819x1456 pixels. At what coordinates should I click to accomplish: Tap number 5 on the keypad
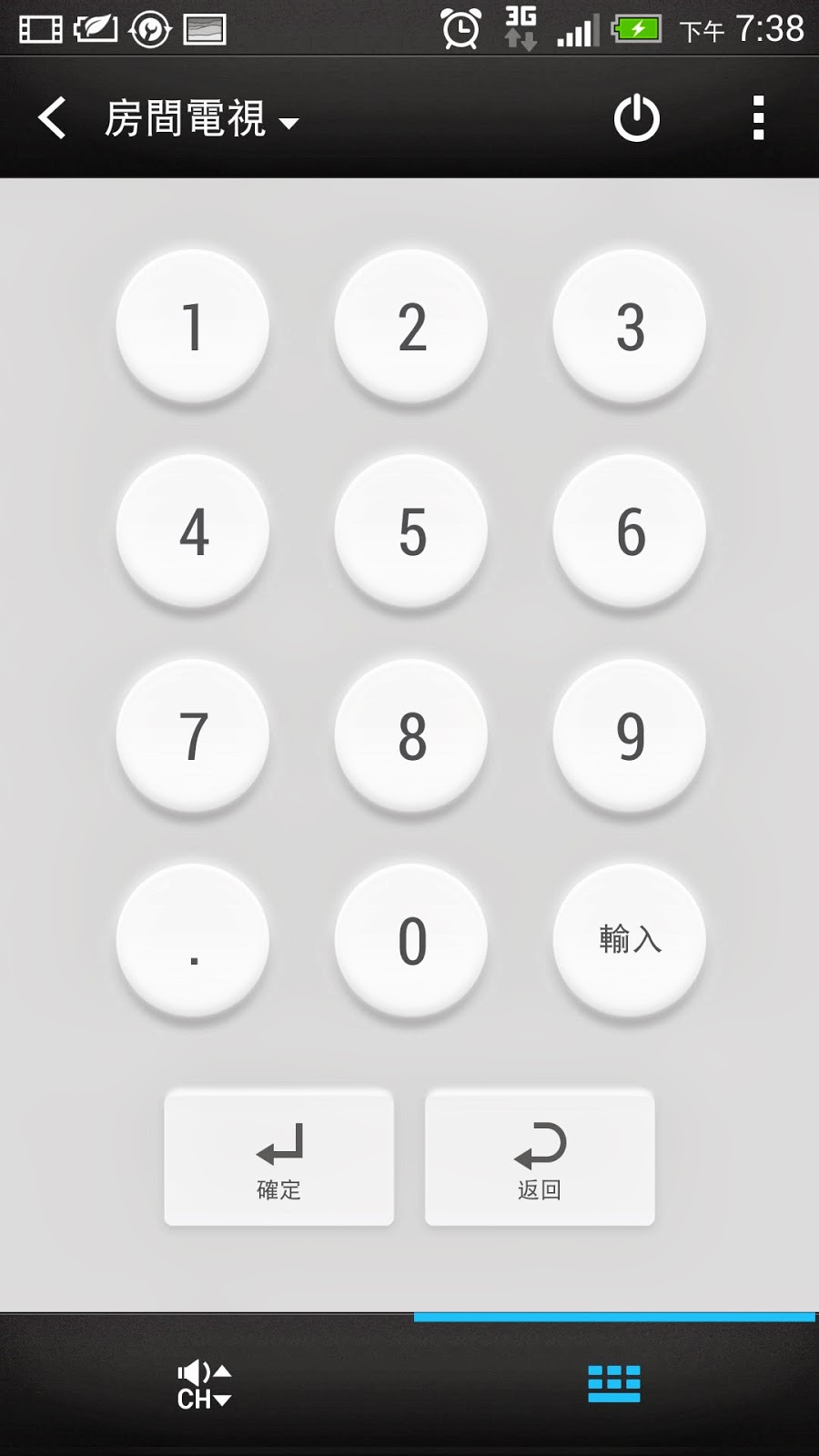411,531
